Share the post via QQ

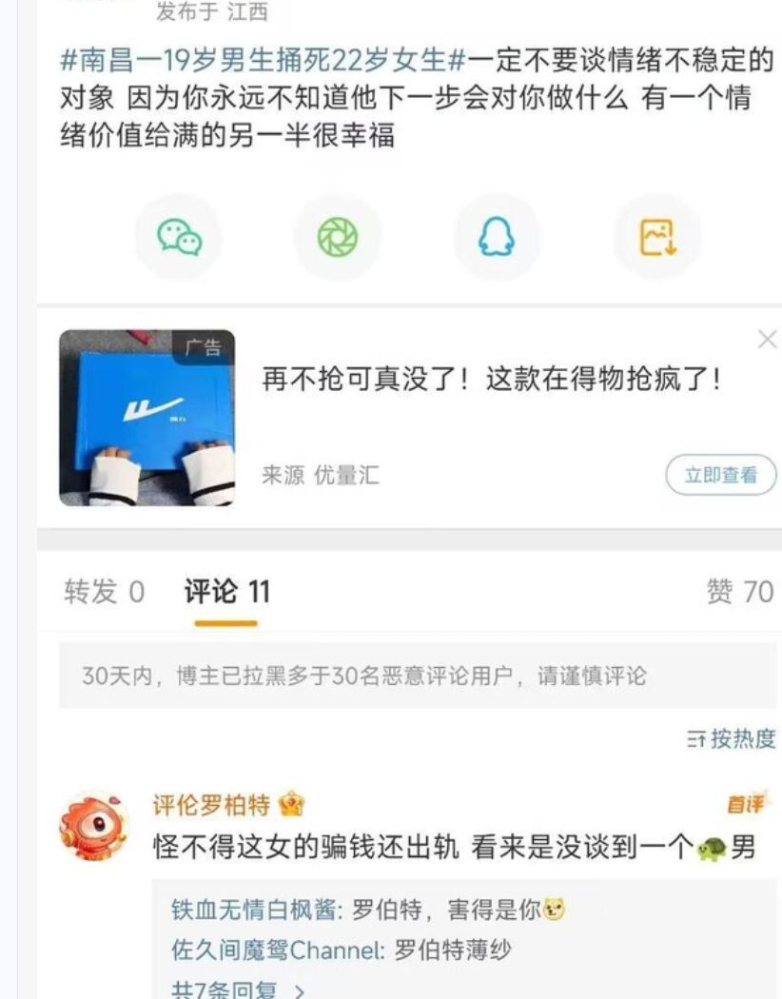497,235
